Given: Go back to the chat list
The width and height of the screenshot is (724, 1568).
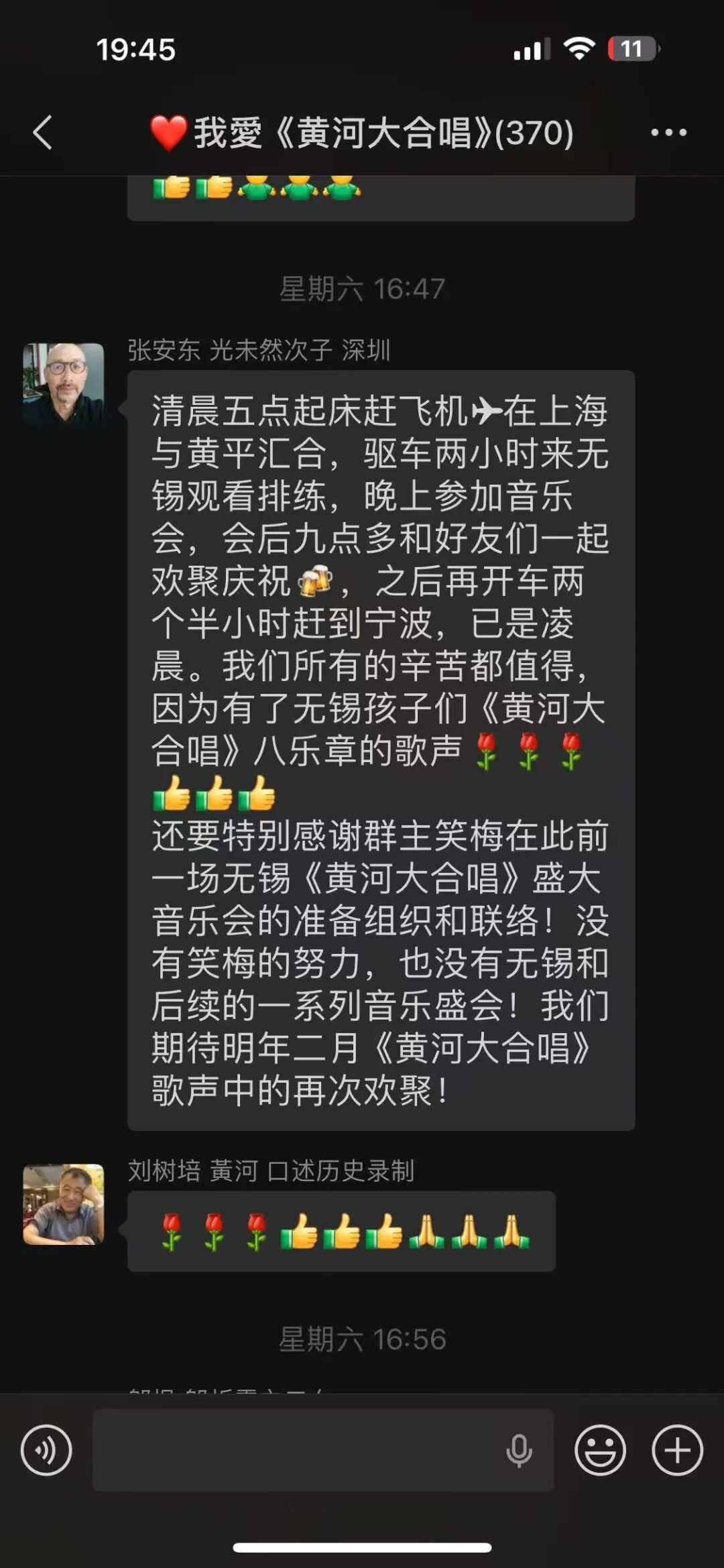Looking at the screenshot, I should click(x=43, y=132).
